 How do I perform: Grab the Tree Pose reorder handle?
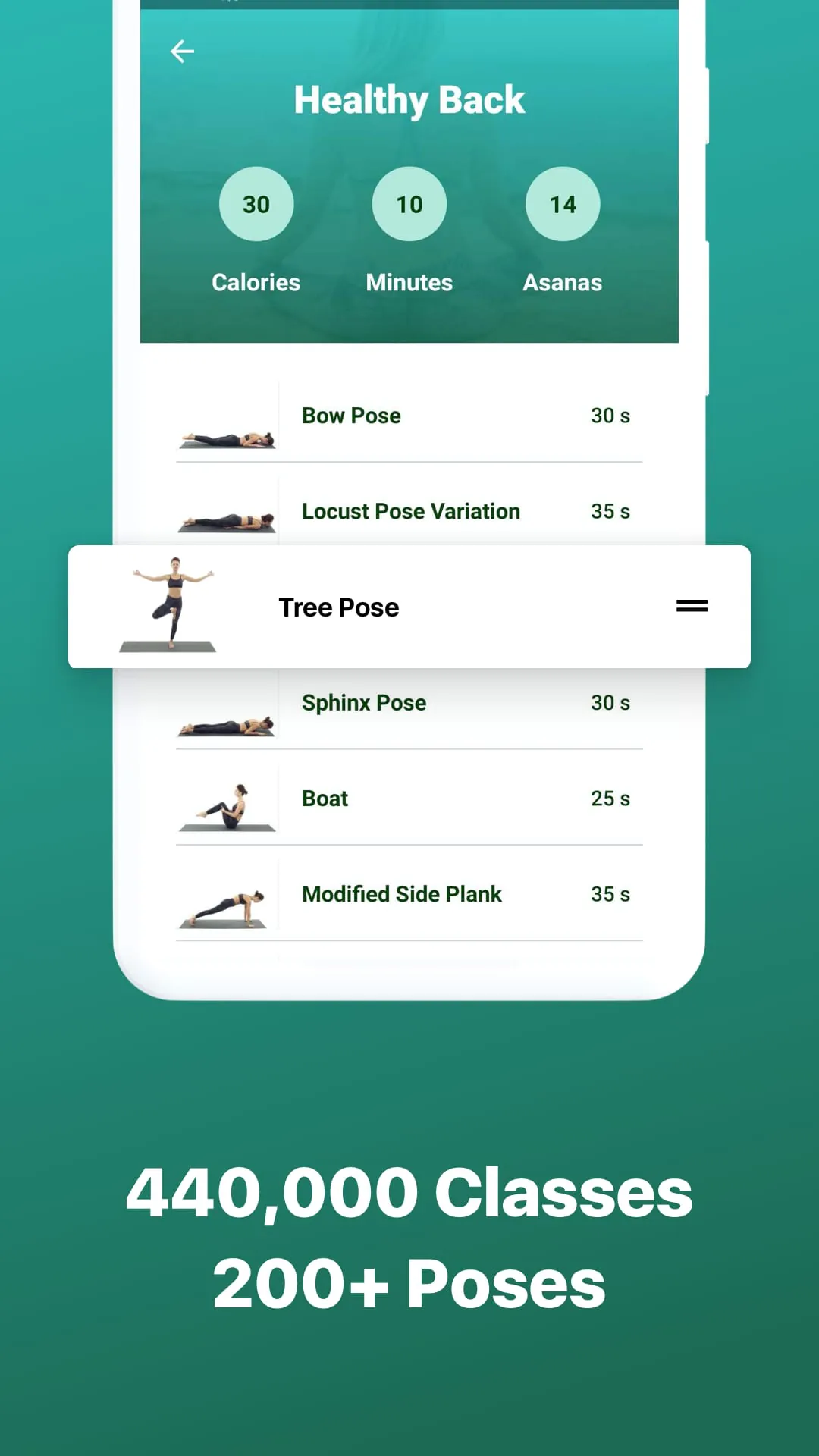pos(691,606)
